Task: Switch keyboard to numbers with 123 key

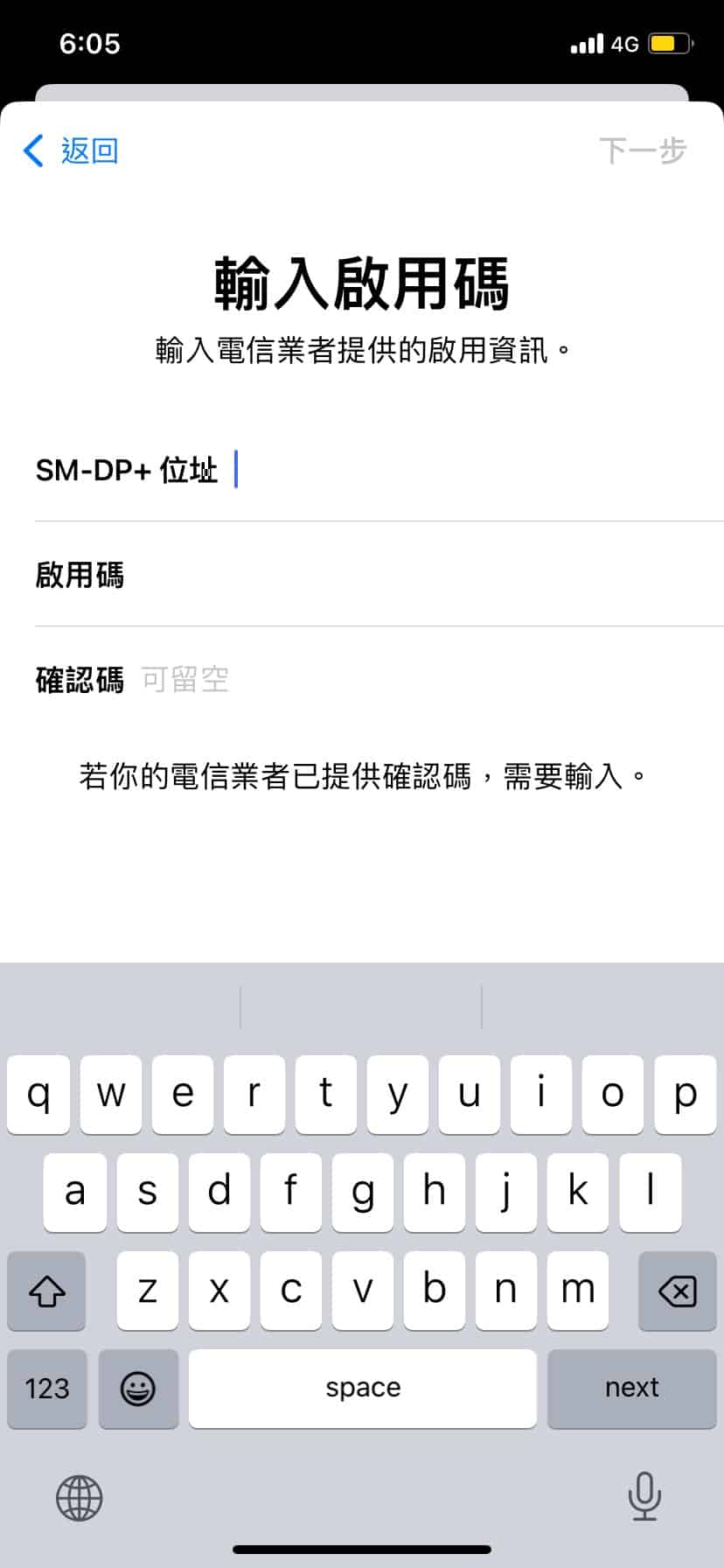Action: (x=47, y=1388)
